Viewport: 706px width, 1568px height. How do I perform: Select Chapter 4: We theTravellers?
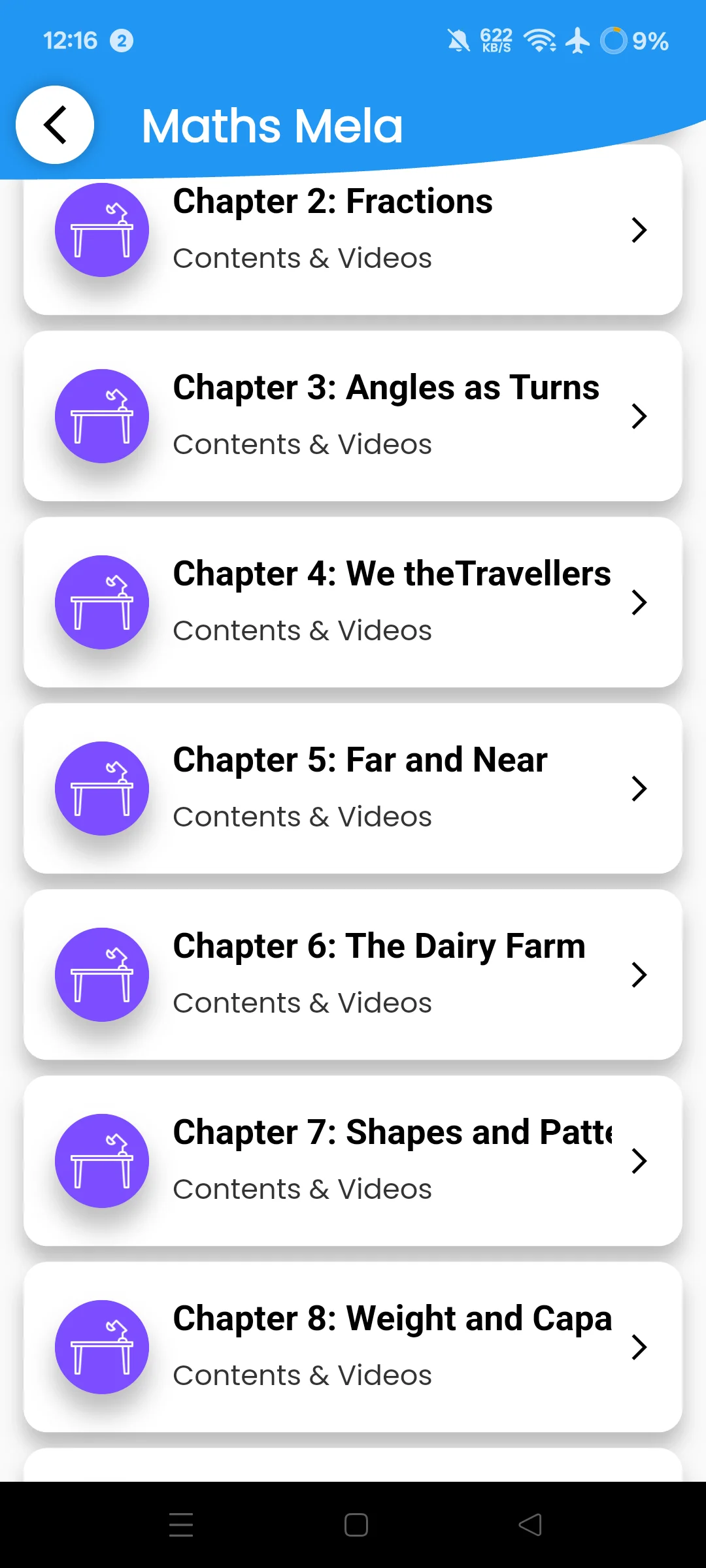click(x=353, y=602)
